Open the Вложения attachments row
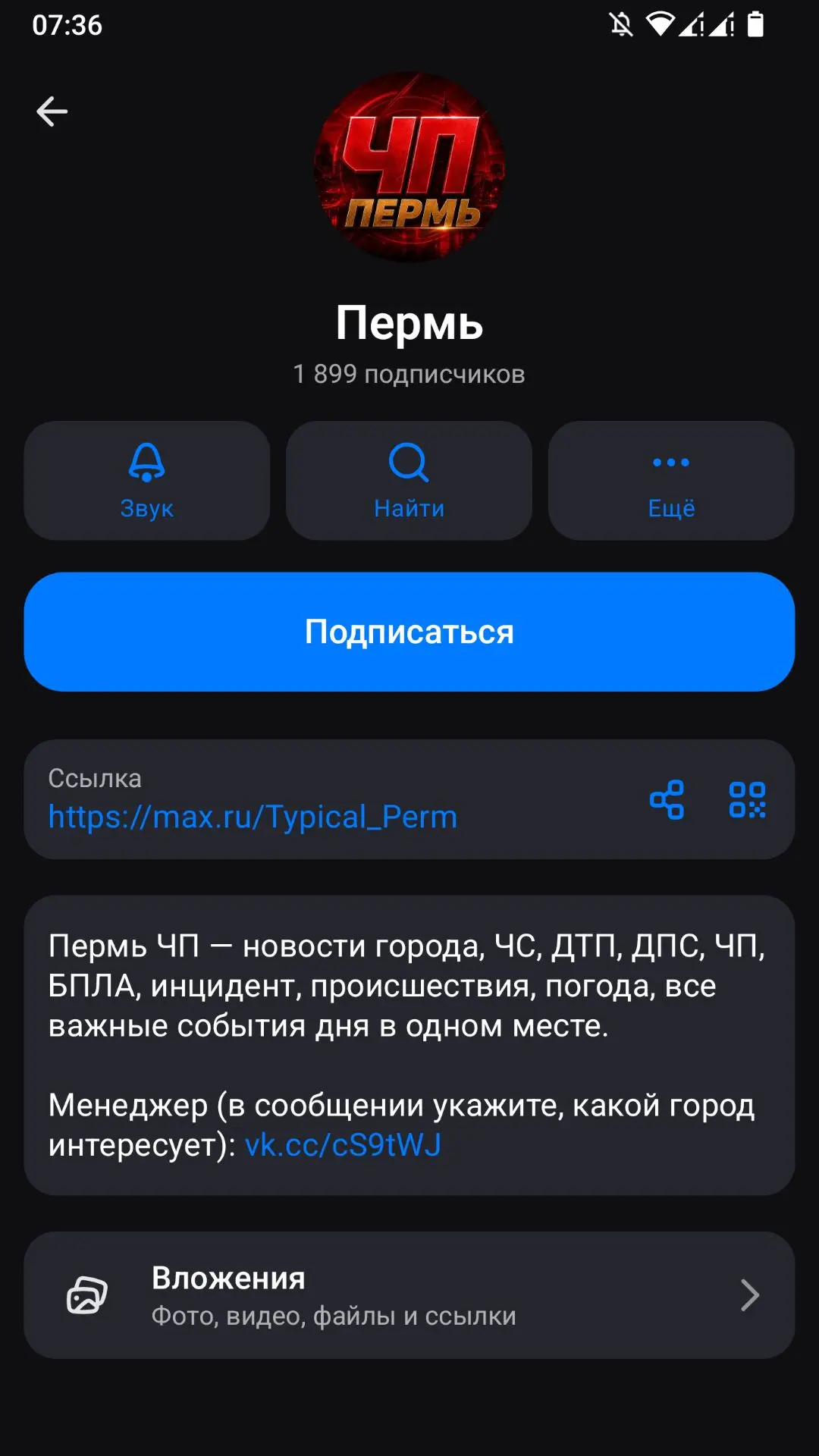This screenshot has width=819, height=1456. click(409, 1295)
